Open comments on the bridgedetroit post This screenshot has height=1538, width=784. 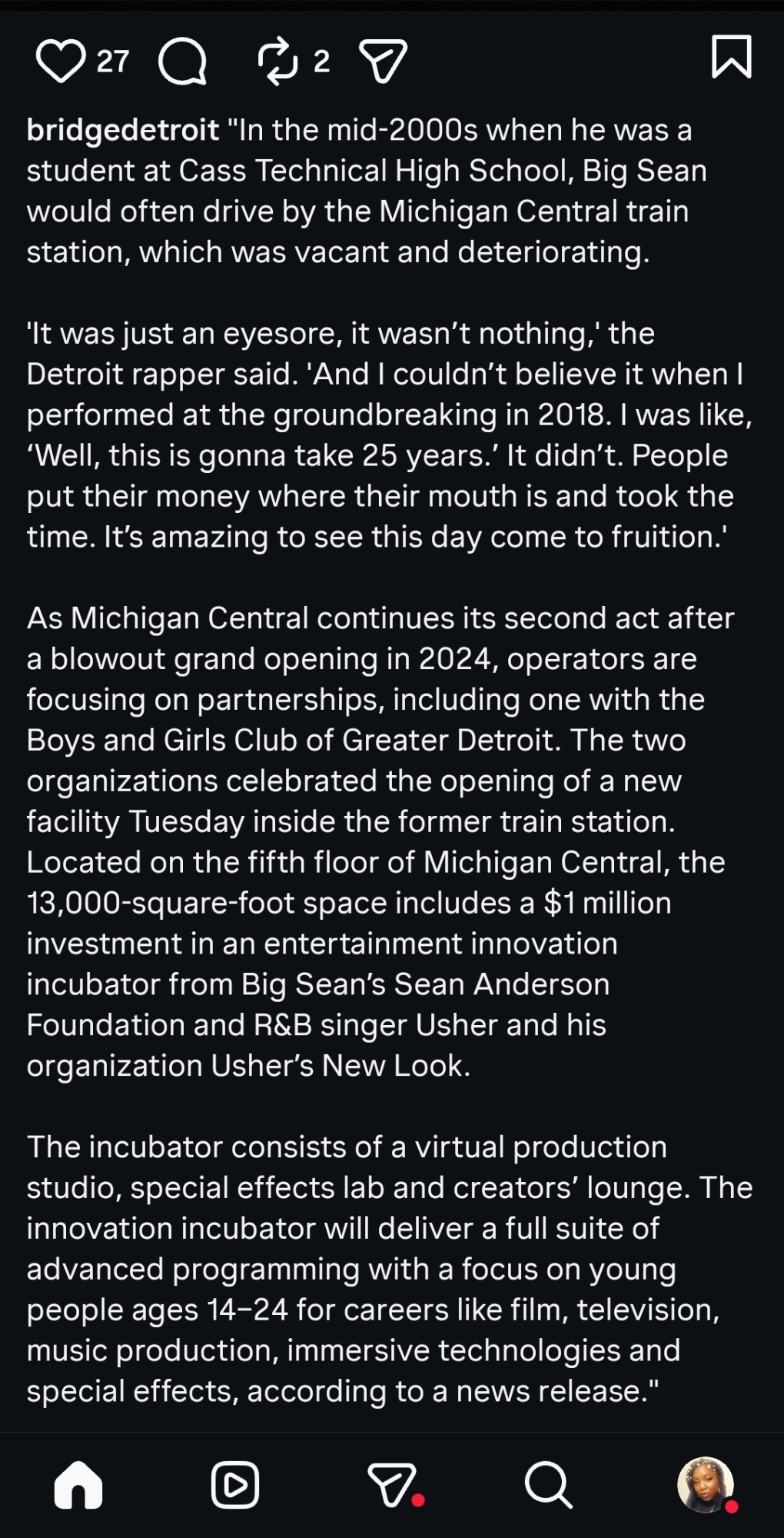182,62
